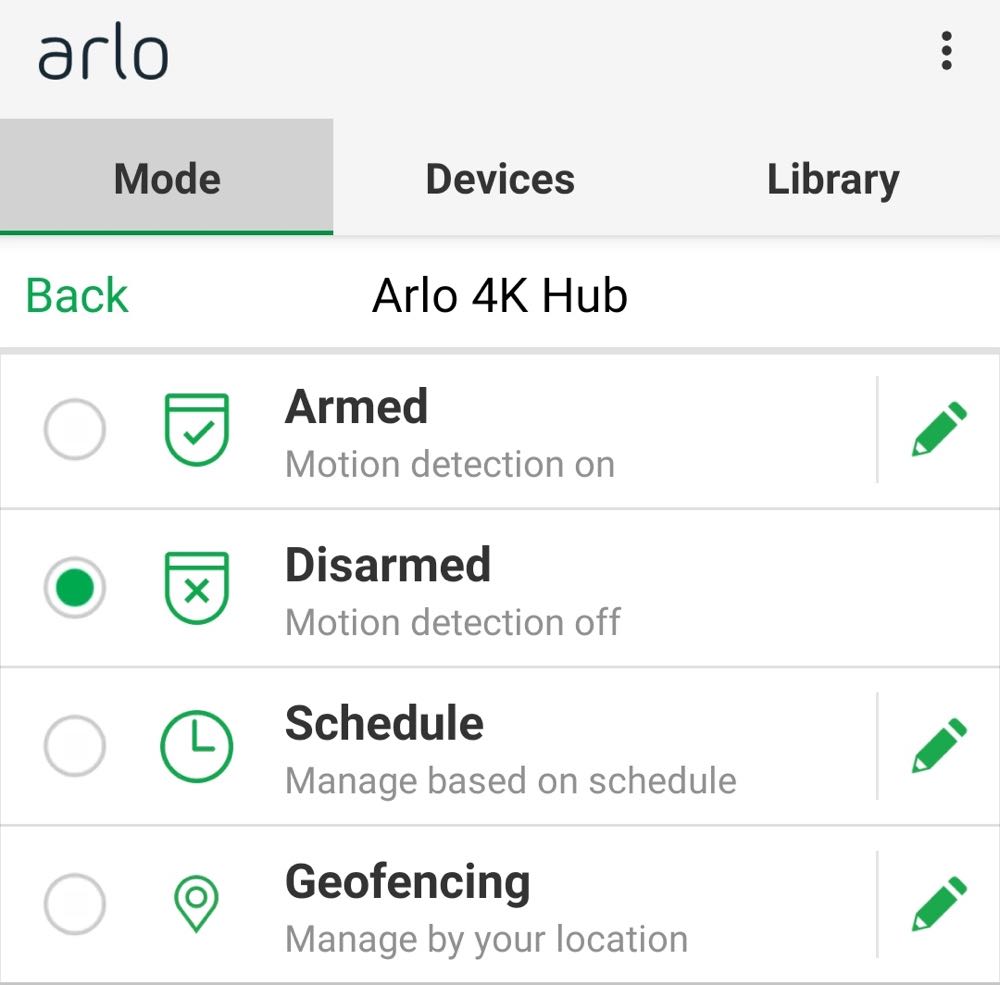Switch to the Devices tab
This screenshot has height=985, width=1000.
tap(500, 179)
